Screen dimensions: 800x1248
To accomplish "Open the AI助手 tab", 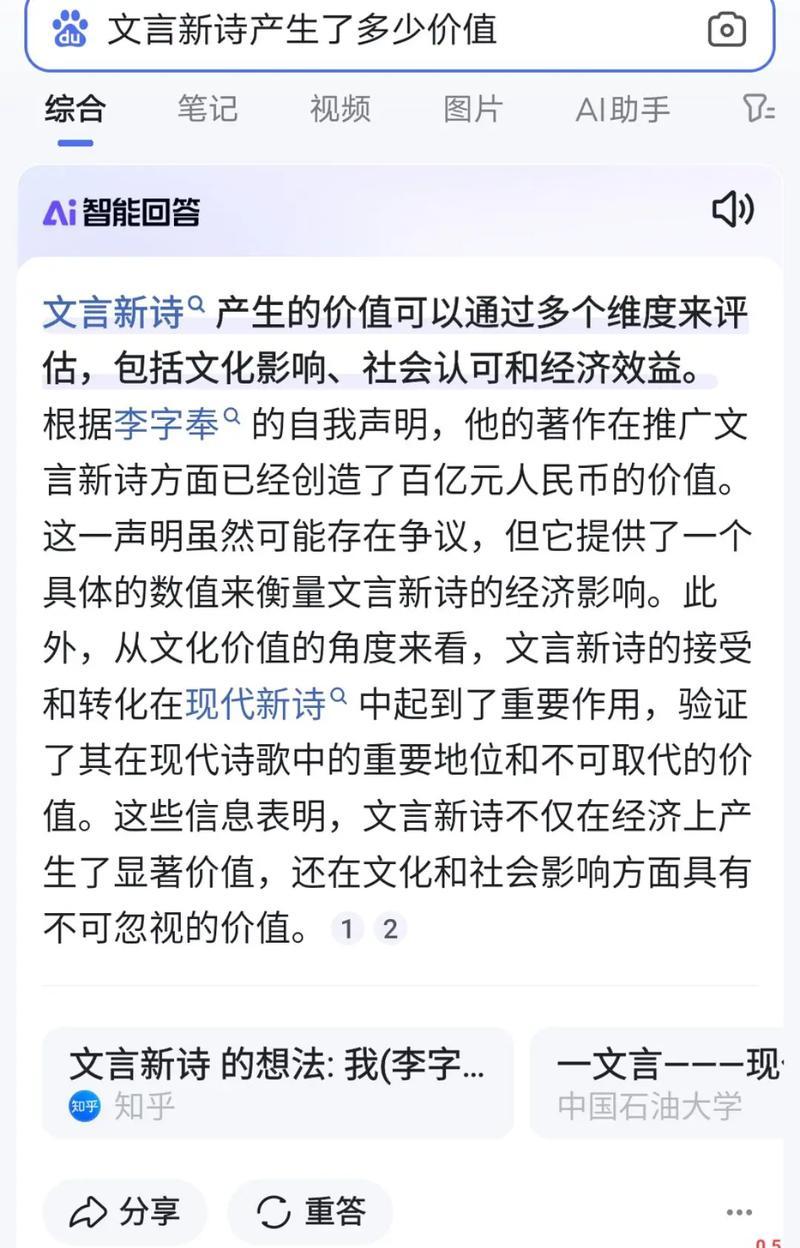I will click(x=622, y=109).
